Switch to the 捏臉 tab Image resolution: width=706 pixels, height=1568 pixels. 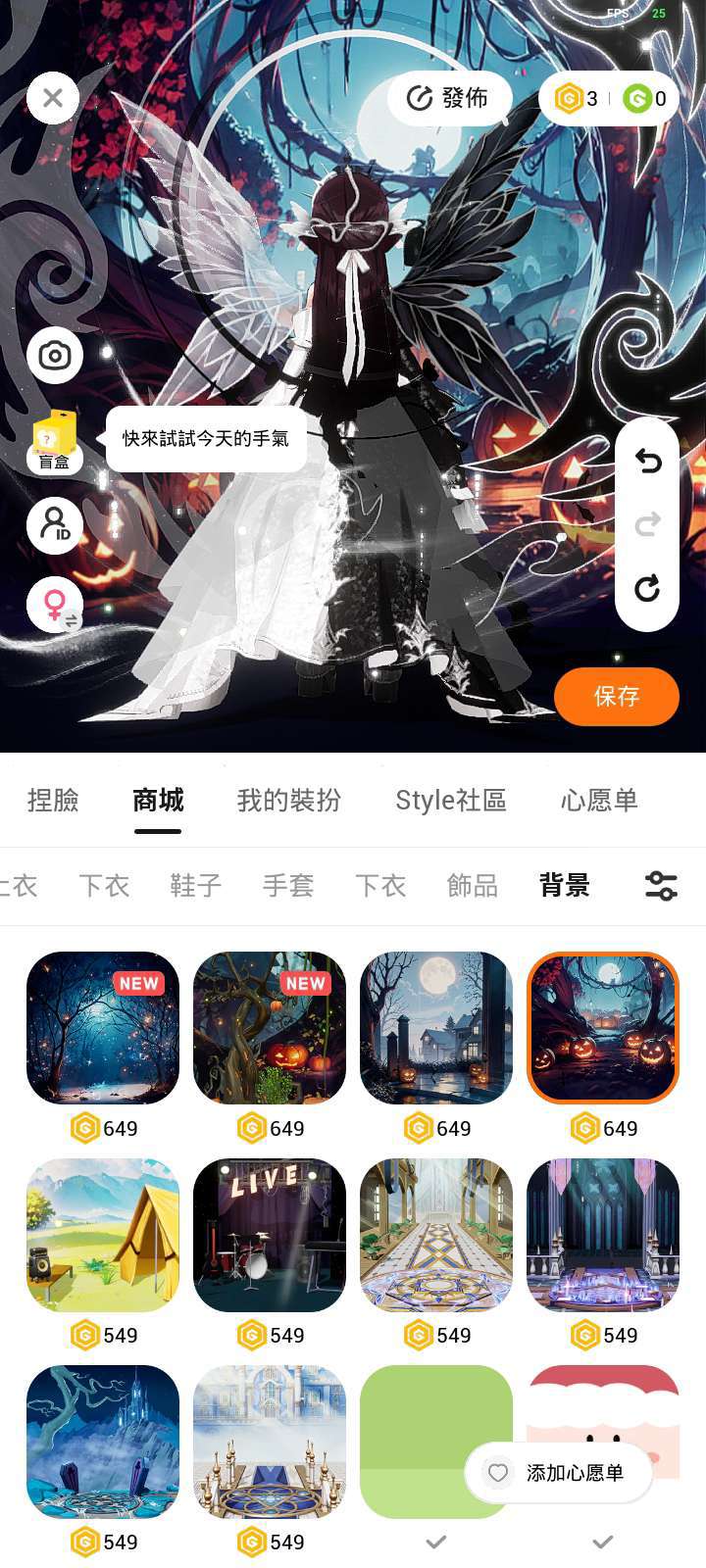(x=53, y=801)
